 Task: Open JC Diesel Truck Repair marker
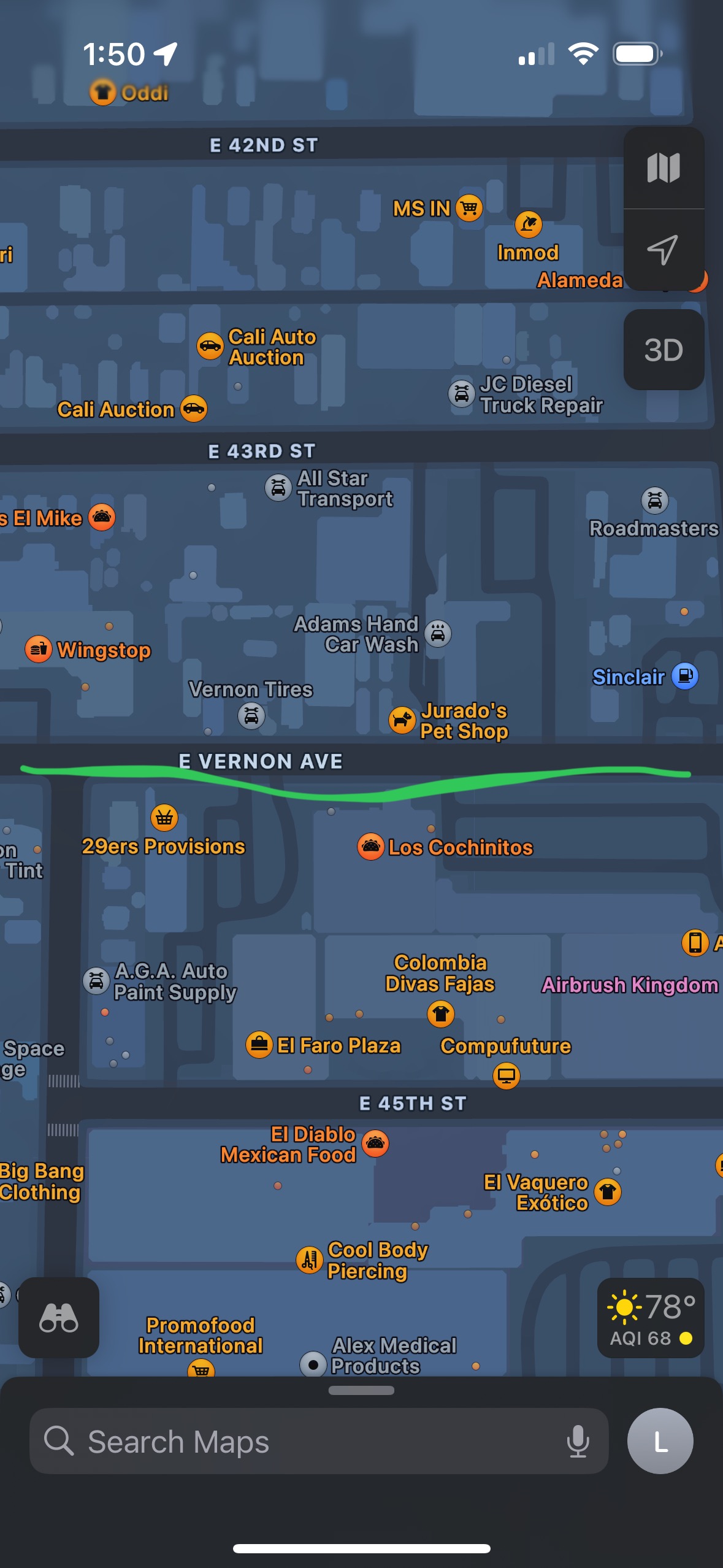click(x=462, y=394)
